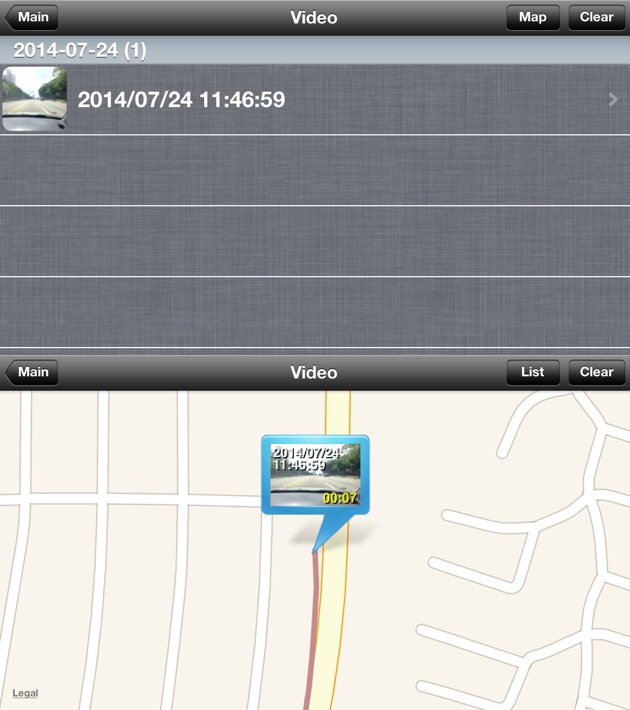Switch to Map view
630x710 pixels.
click(532, 17)
